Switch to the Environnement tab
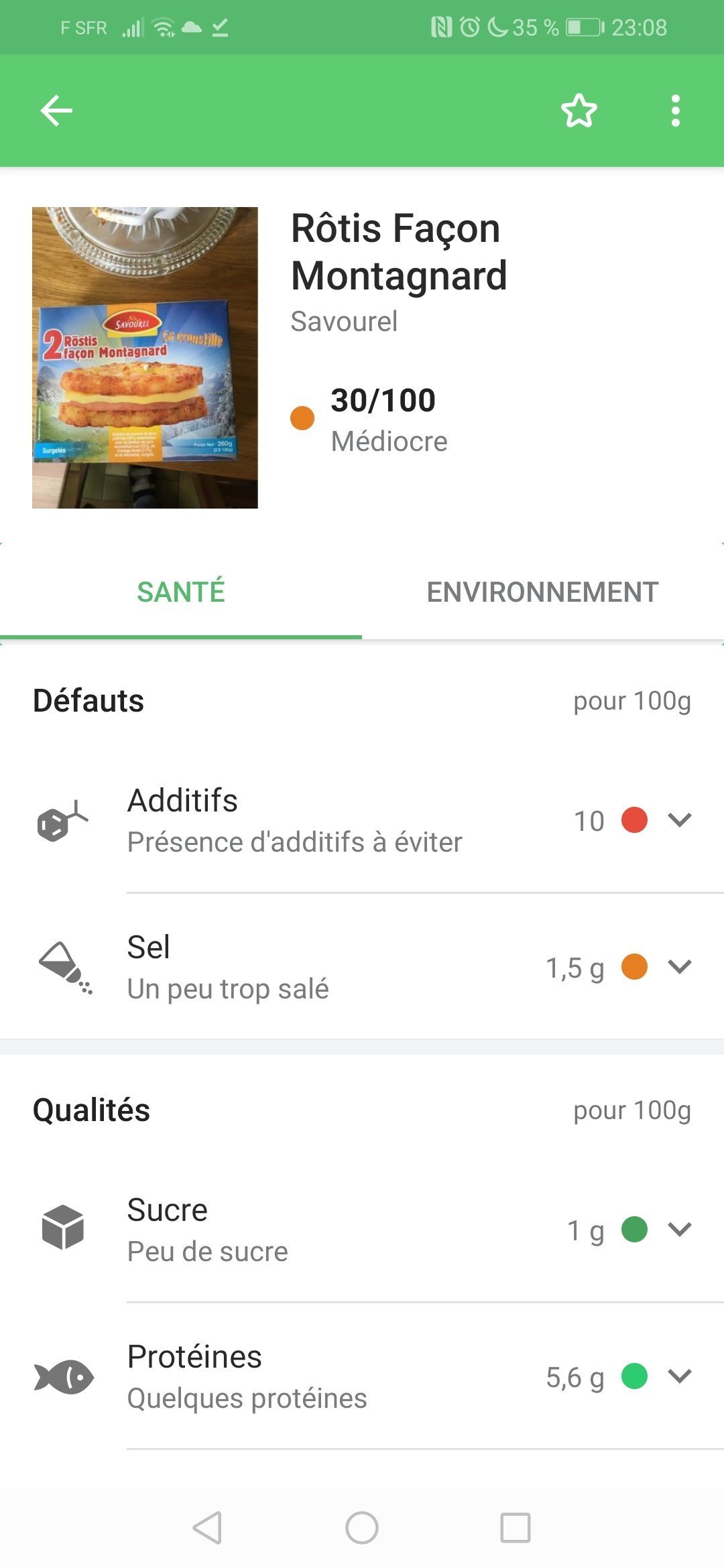This screenshot has height=1568, width=724. coord(542,592)
